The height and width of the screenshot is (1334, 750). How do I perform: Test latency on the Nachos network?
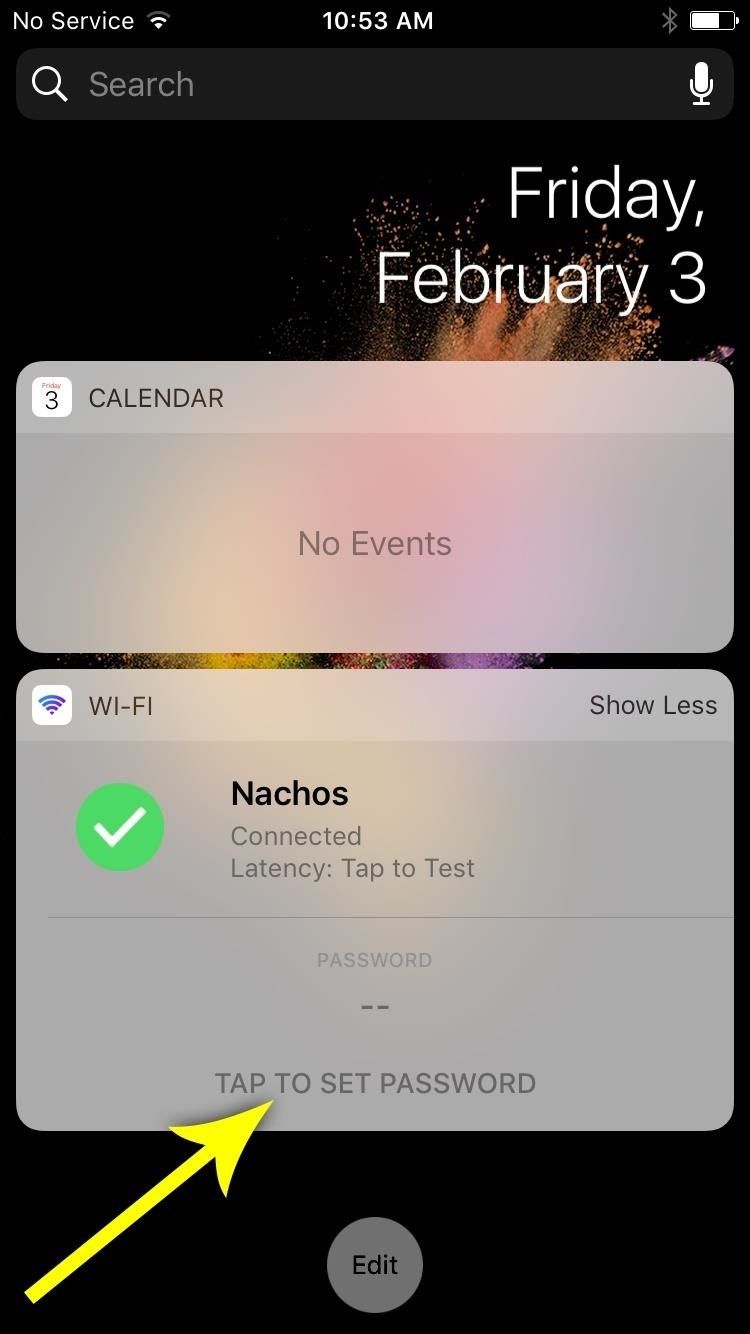(x=352, y=868)
